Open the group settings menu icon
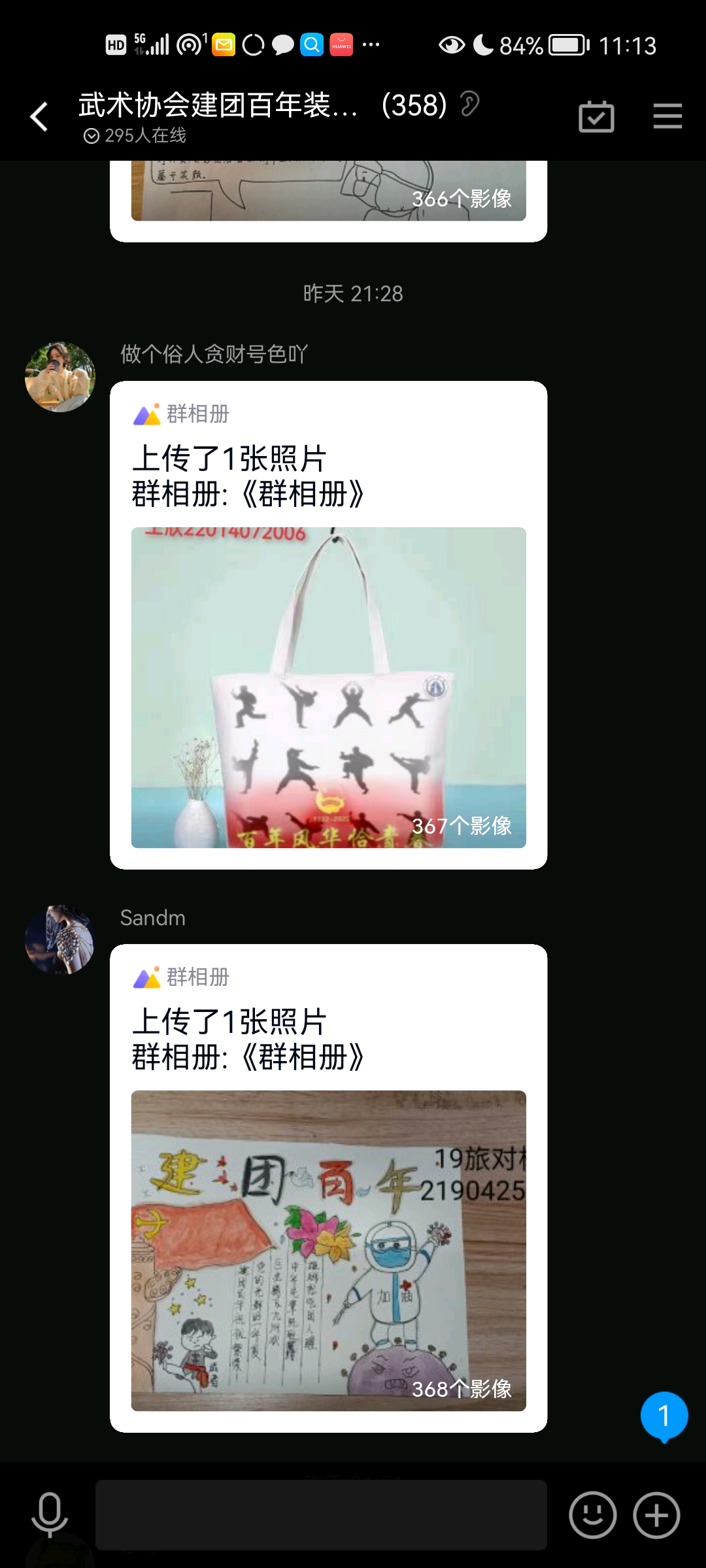This screenshot has height=1568, width=706. [x=667, y=116]
